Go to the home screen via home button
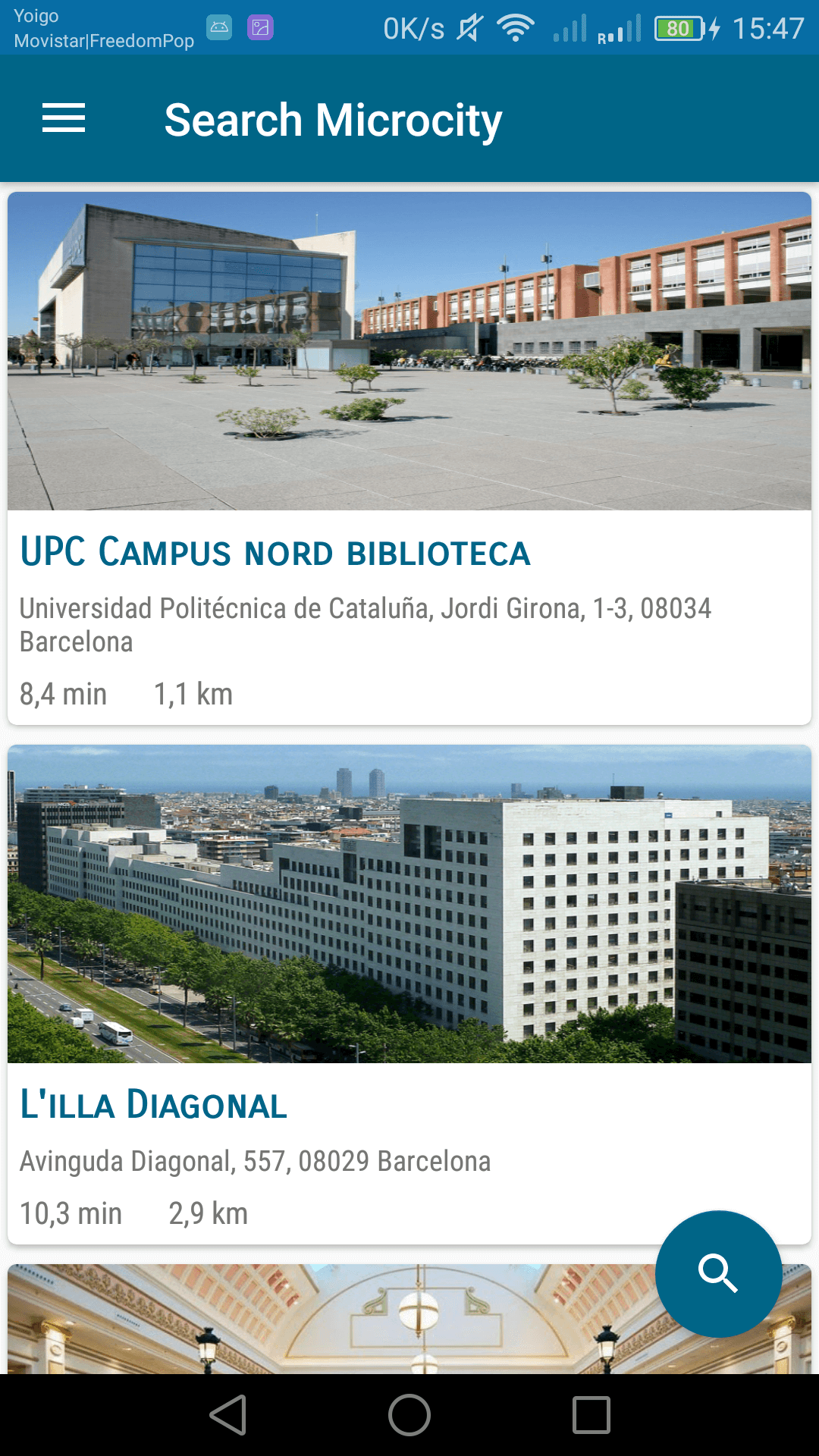This screenshot has height=1456, width=819. point(409,1415)
